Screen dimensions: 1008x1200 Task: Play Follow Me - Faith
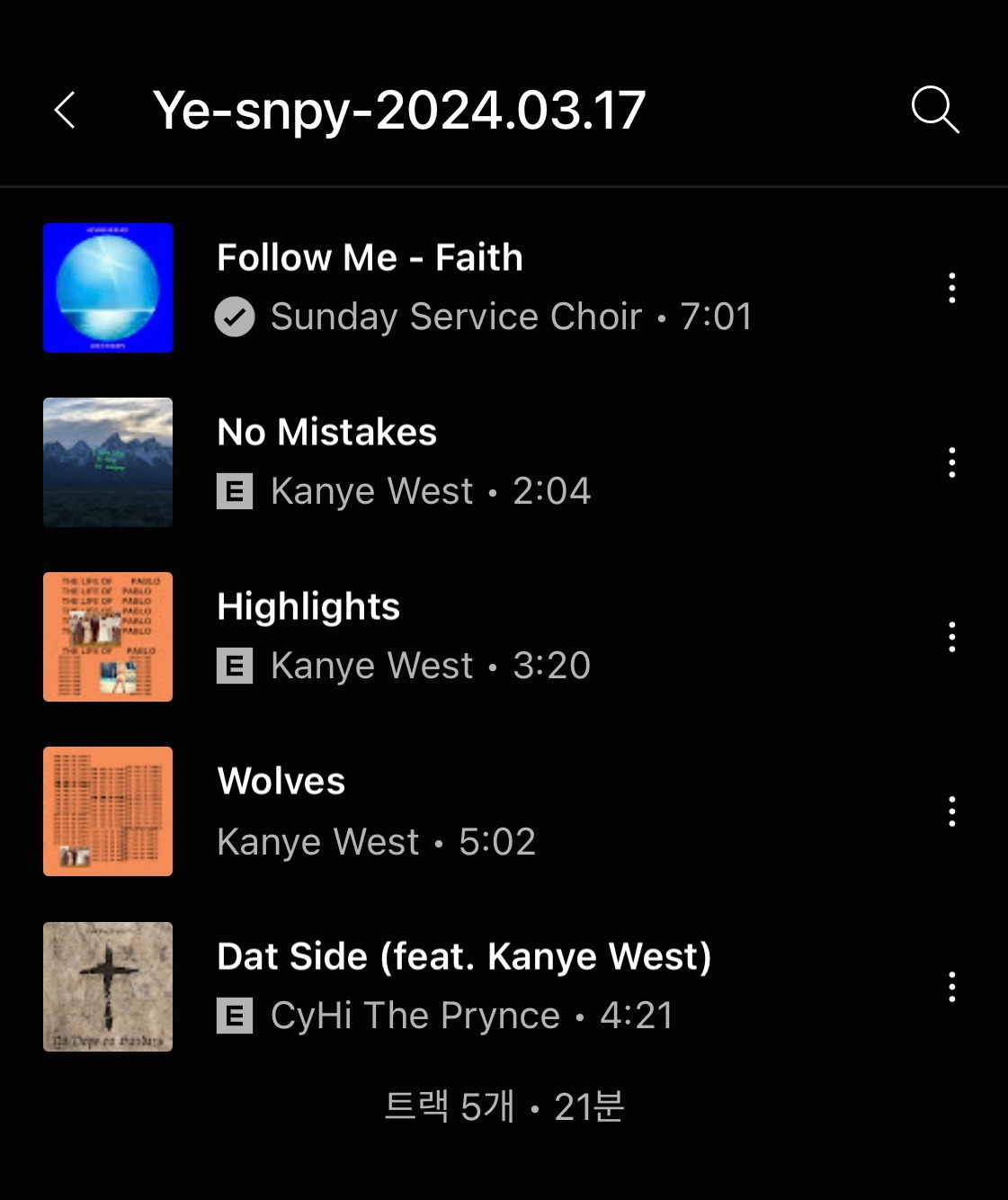[x=369, y=259]
